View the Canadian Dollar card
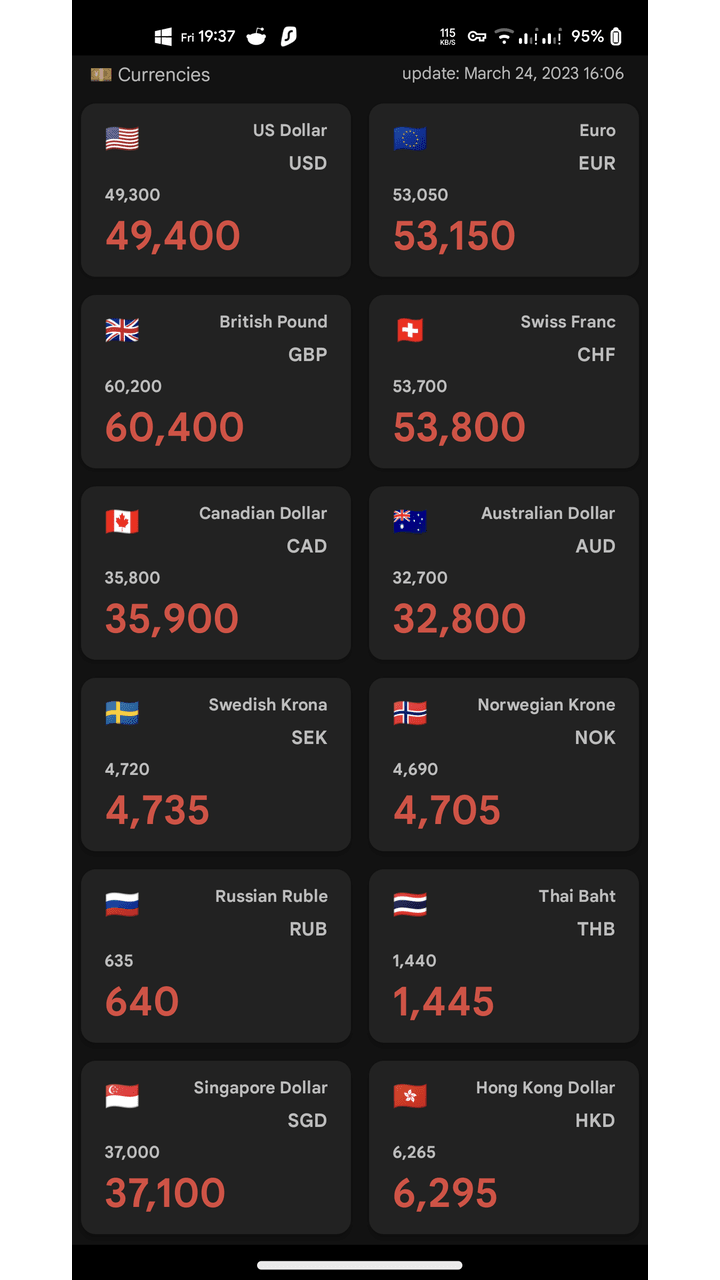The image size is (720, 1280). pyautogui.click(x=216, y=573)
